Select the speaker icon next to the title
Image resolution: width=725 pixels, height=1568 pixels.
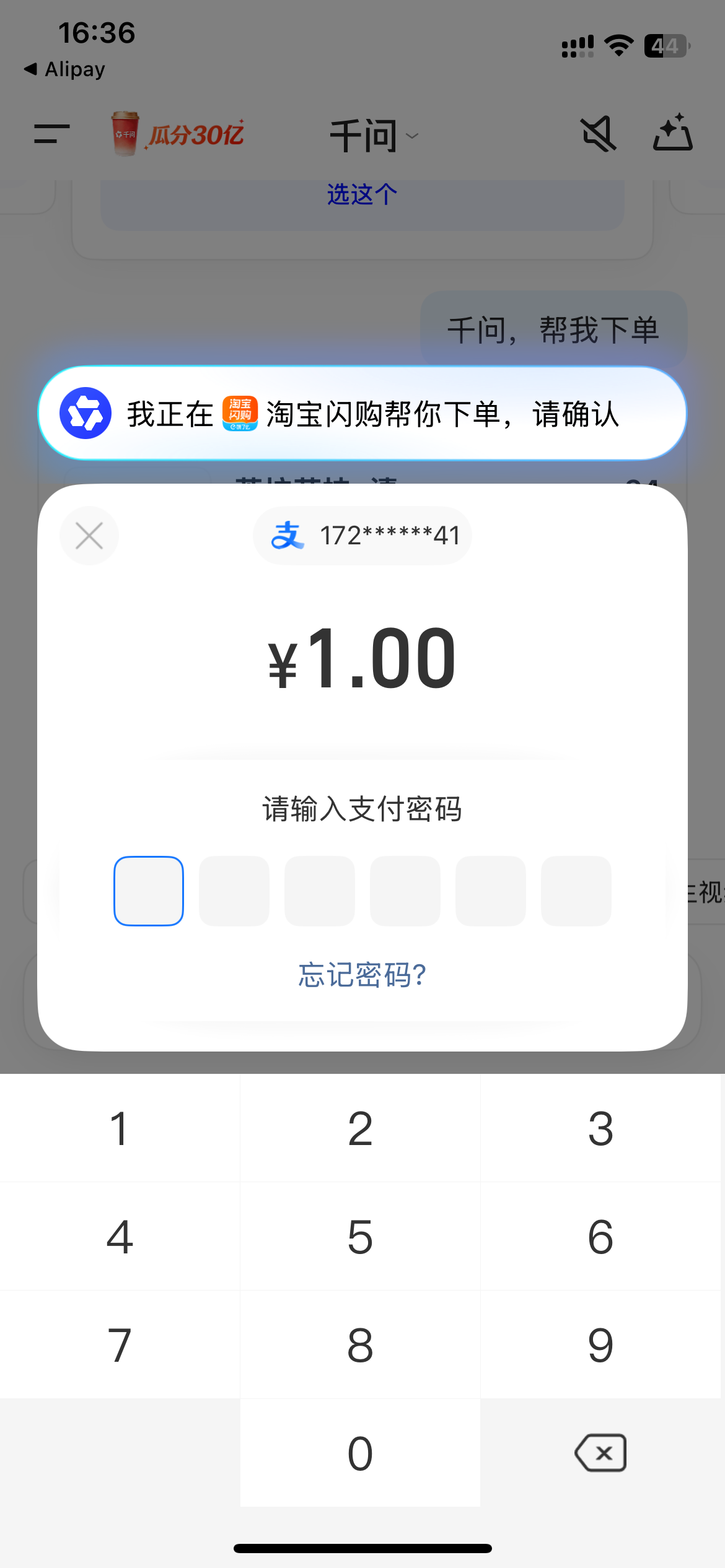pyautogui.click(x=598, y=134)
